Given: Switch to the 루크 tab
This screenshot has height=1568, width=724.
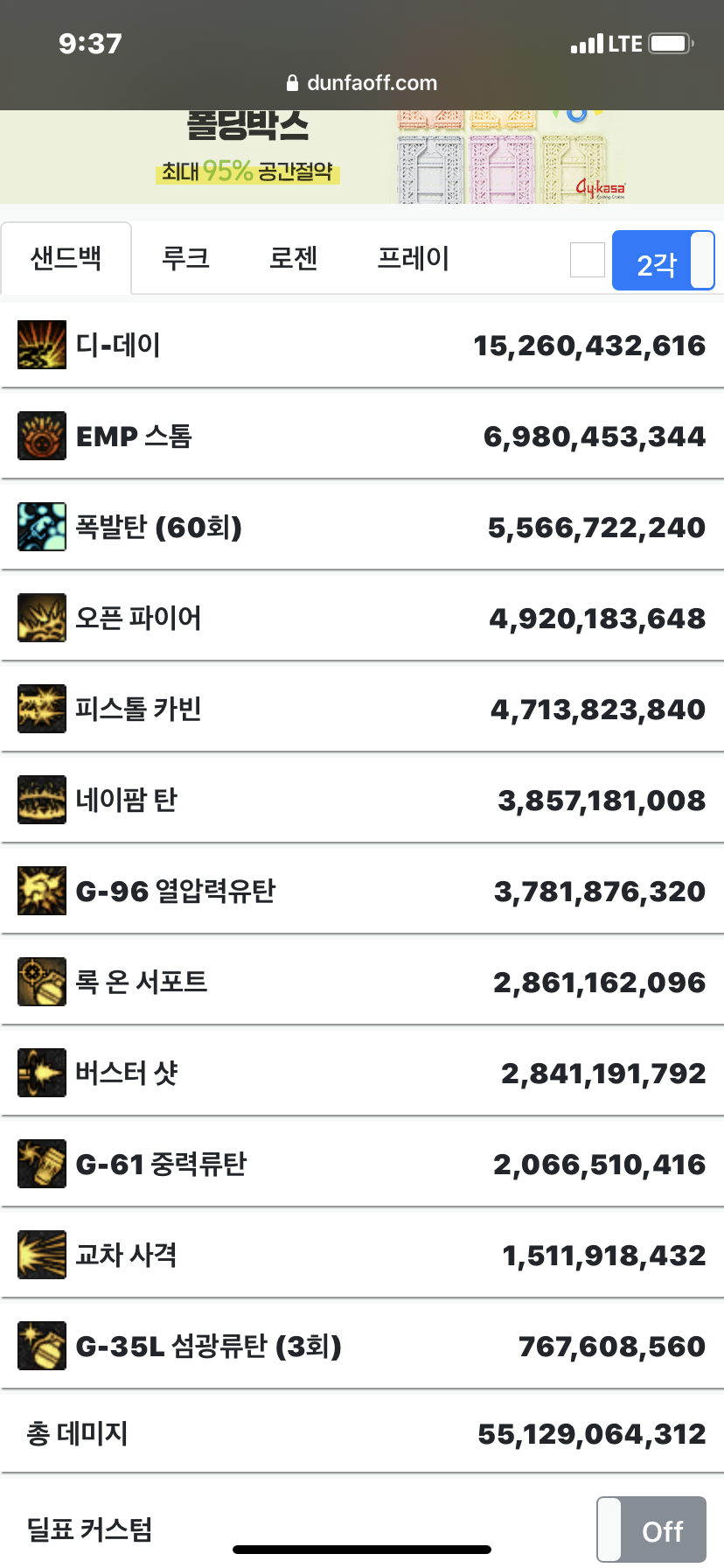Looking at the screenshot, I should 185,259.
